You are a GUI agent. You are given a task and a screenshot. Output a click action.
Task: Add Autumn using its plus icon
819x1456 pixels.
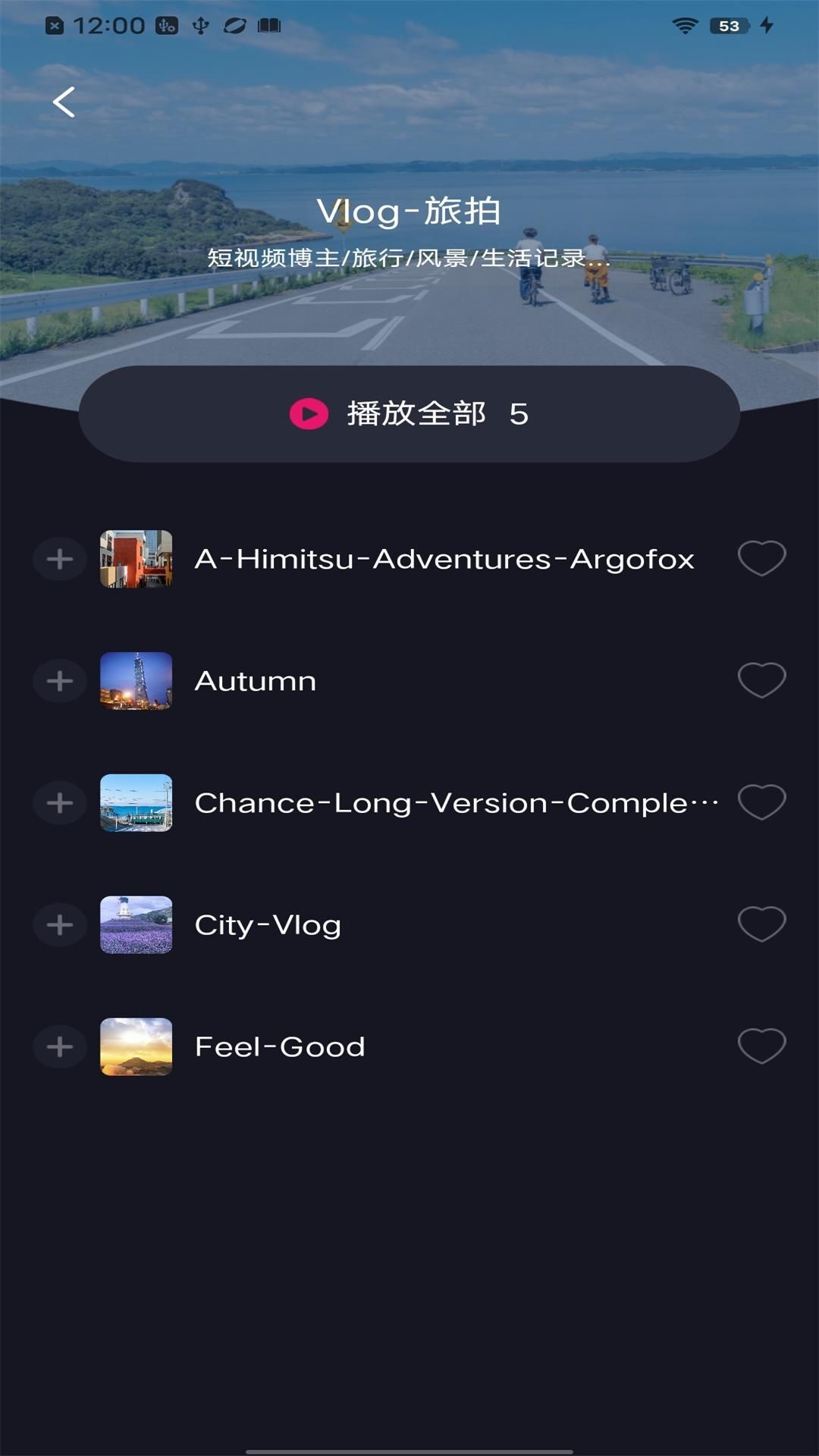(x=60, y=680)
